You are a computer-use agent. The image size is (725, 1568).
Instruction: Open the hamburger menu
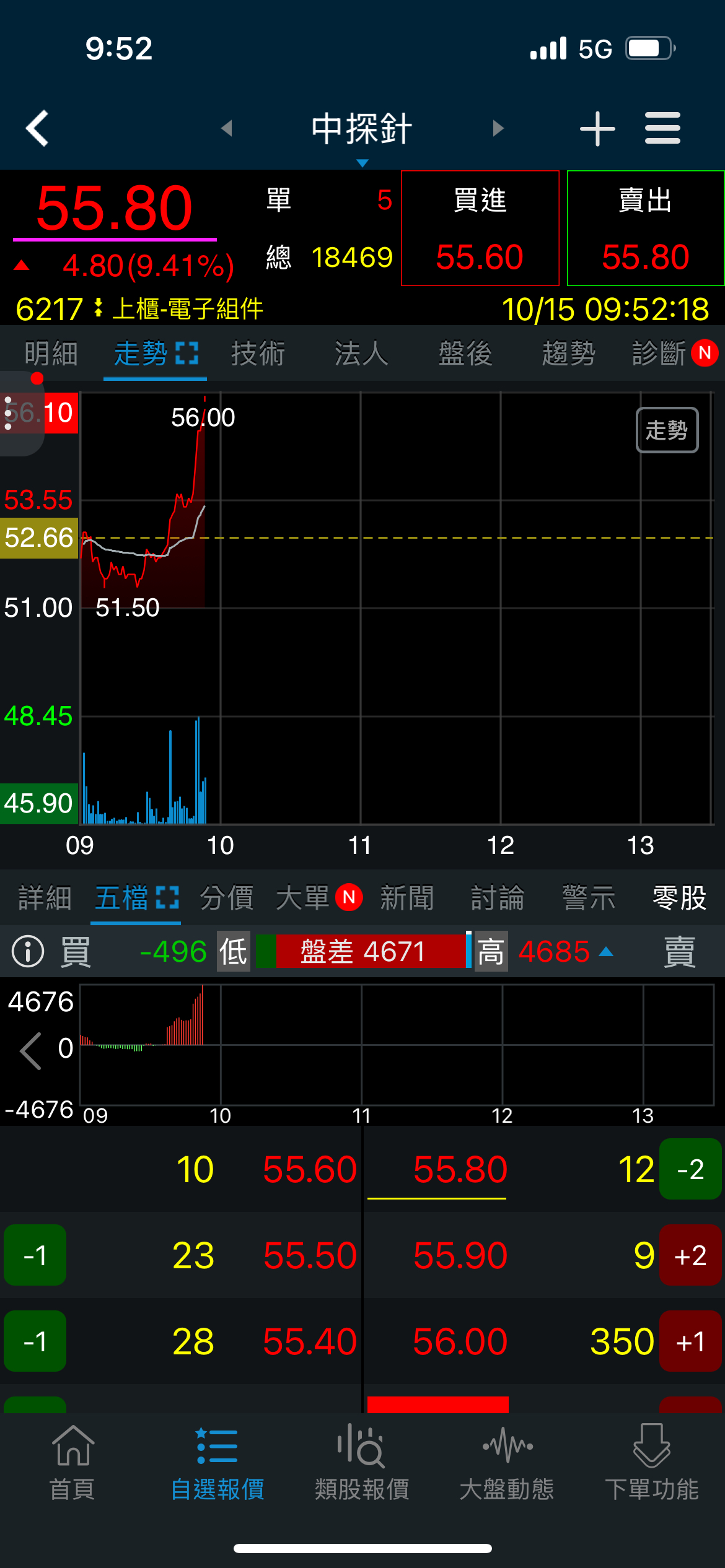point(662,128)
